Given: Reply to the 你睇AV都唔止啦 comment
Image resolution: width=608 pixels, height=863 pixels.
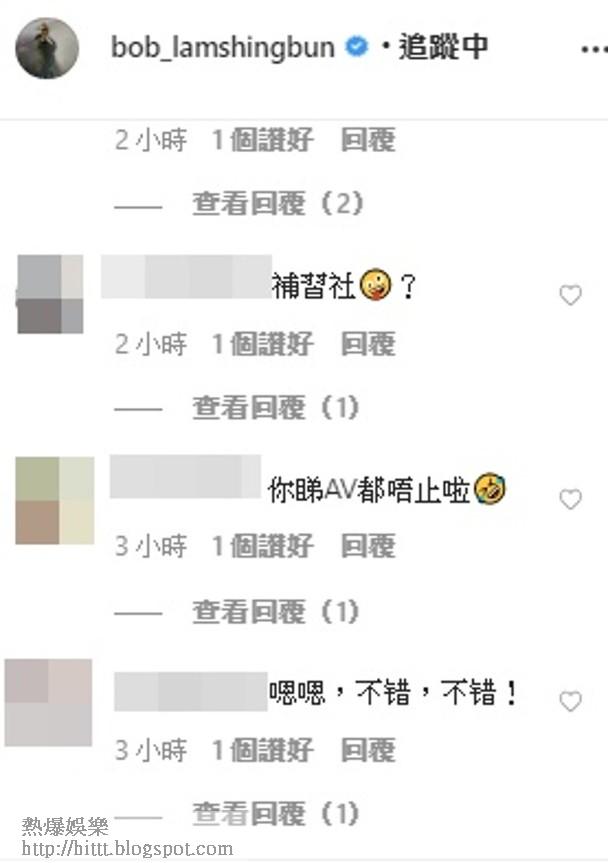Looking at the screenshot, I should pos(367,546).
